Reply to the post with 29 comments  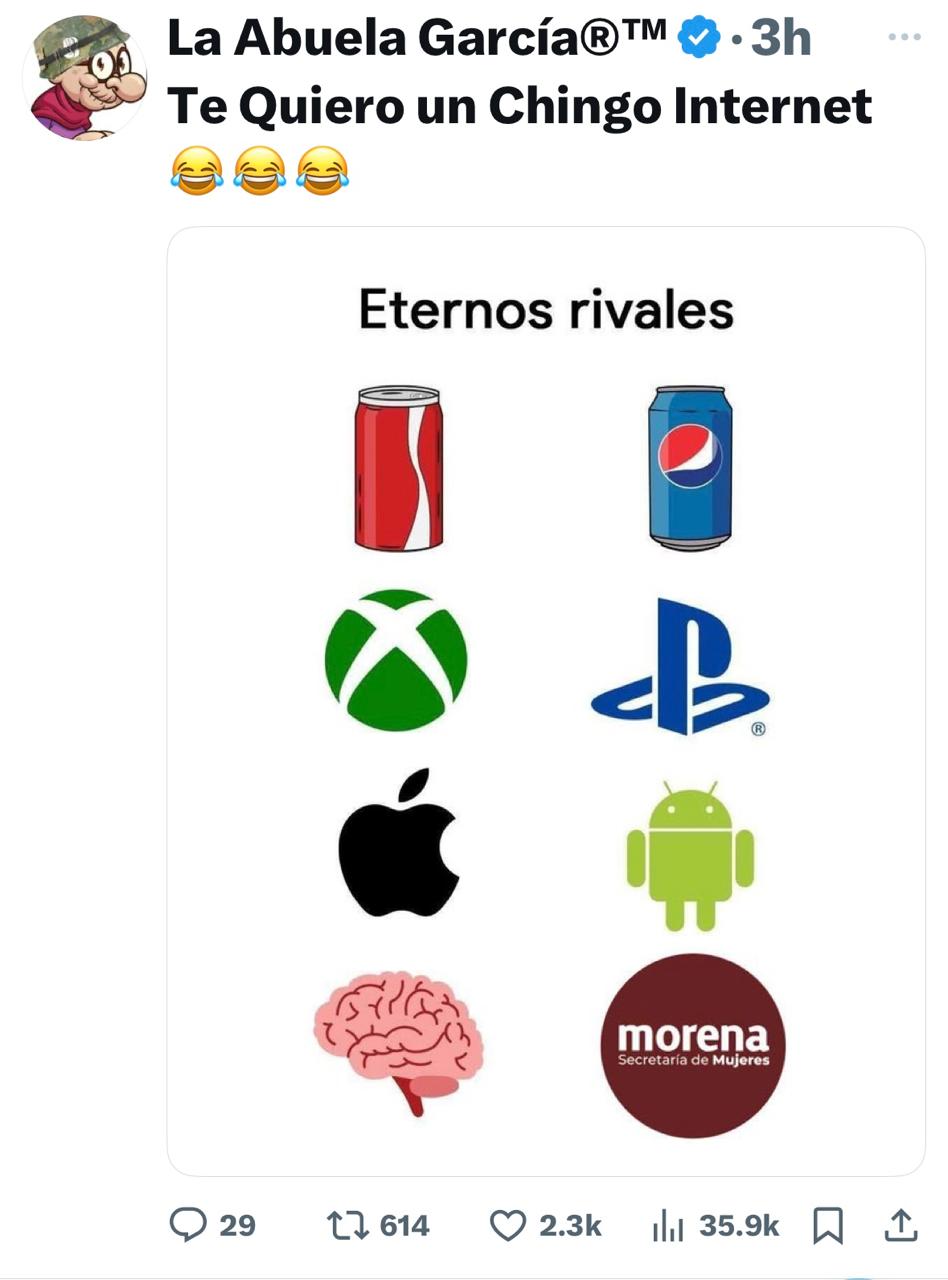(x=188, y=1225)
